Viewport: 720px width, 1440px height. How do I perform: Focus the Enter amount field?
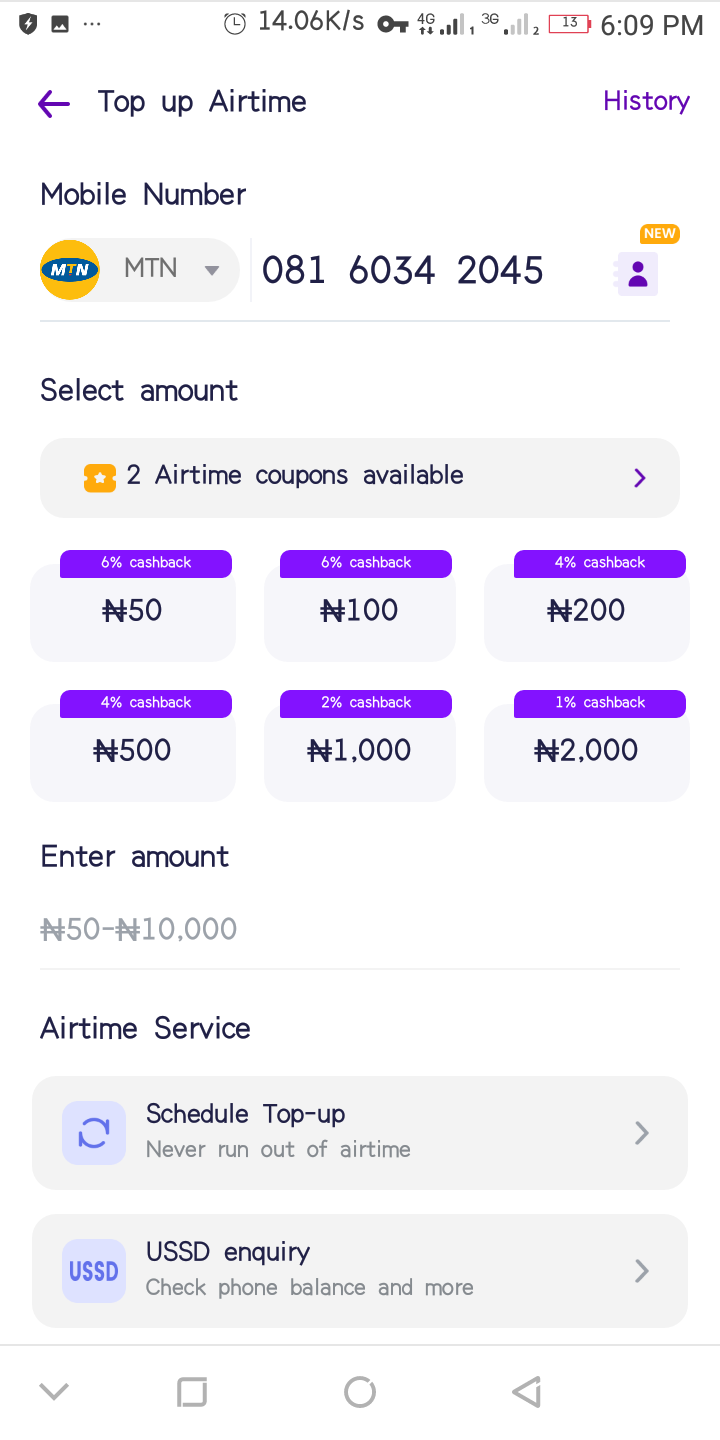360,930
